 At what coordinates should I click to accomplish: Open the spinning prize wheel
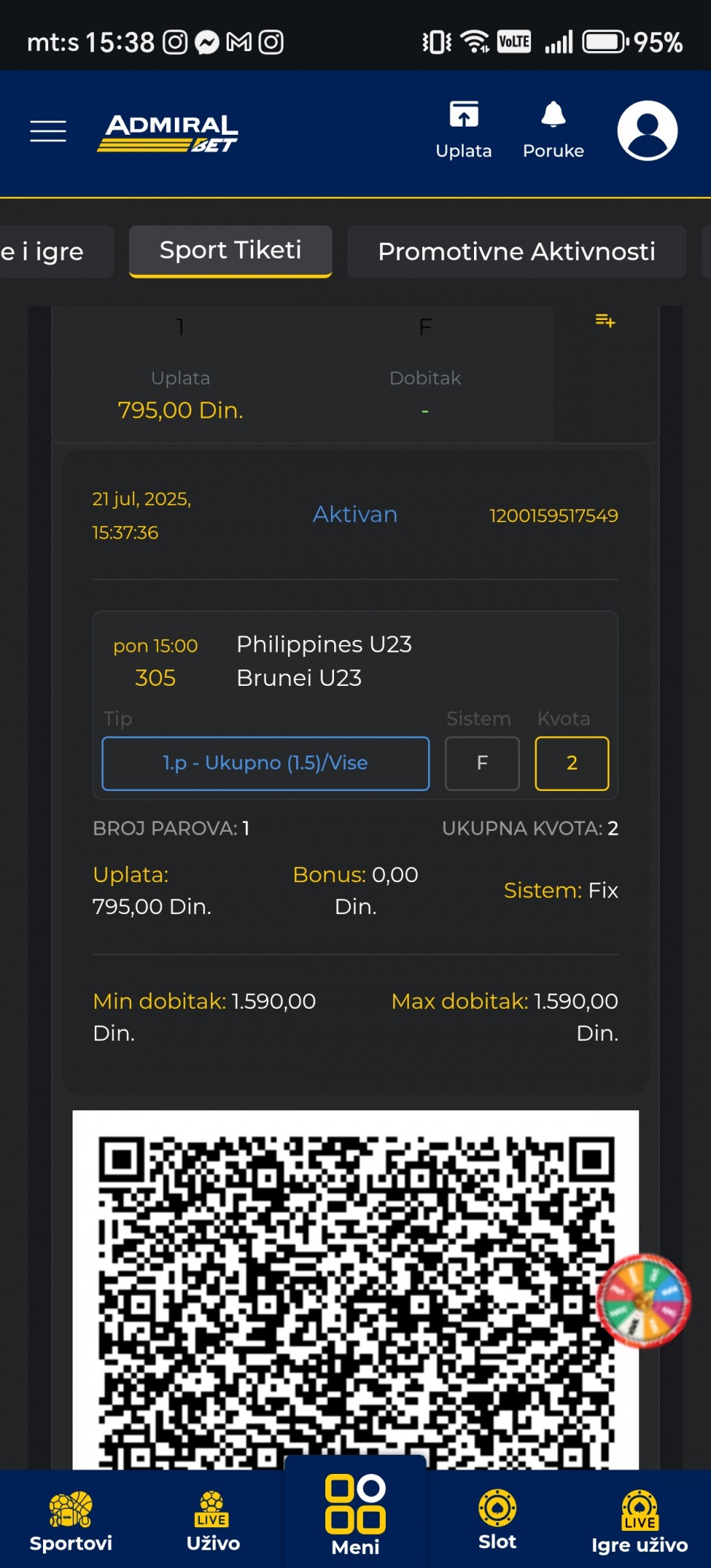coord(644,1300)
